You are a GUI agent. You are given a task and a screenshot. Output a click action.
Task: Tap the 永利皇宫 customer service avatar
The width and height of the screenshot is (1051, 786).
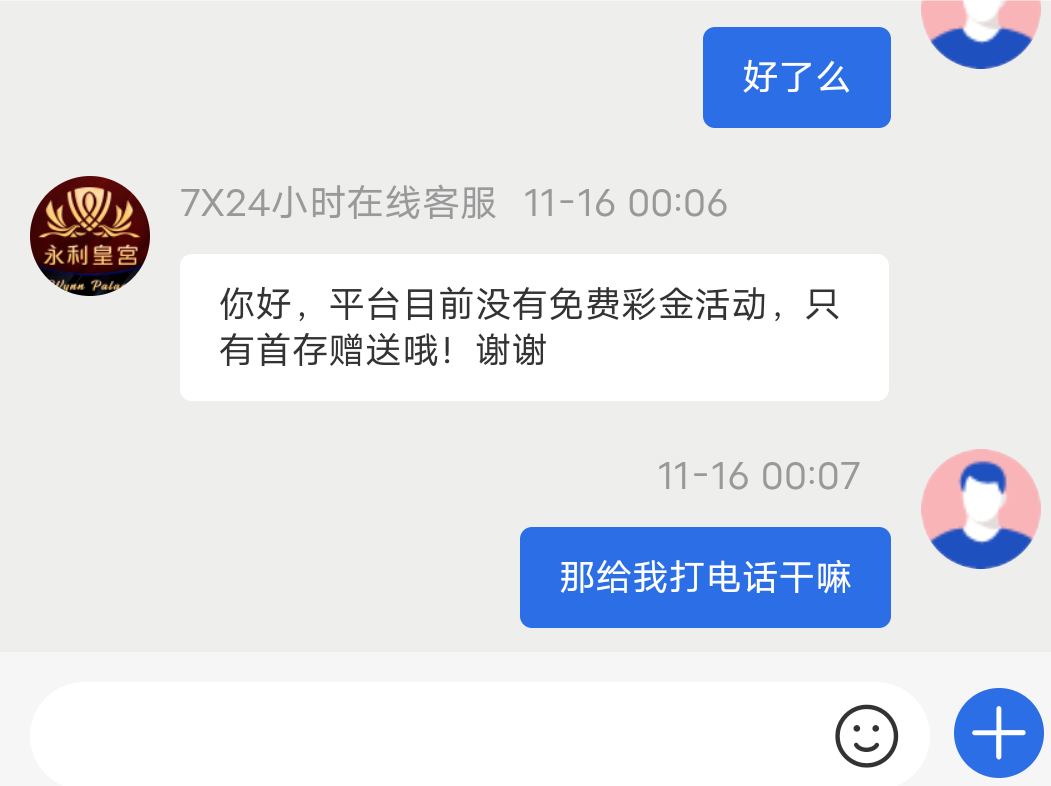point(90,236)
